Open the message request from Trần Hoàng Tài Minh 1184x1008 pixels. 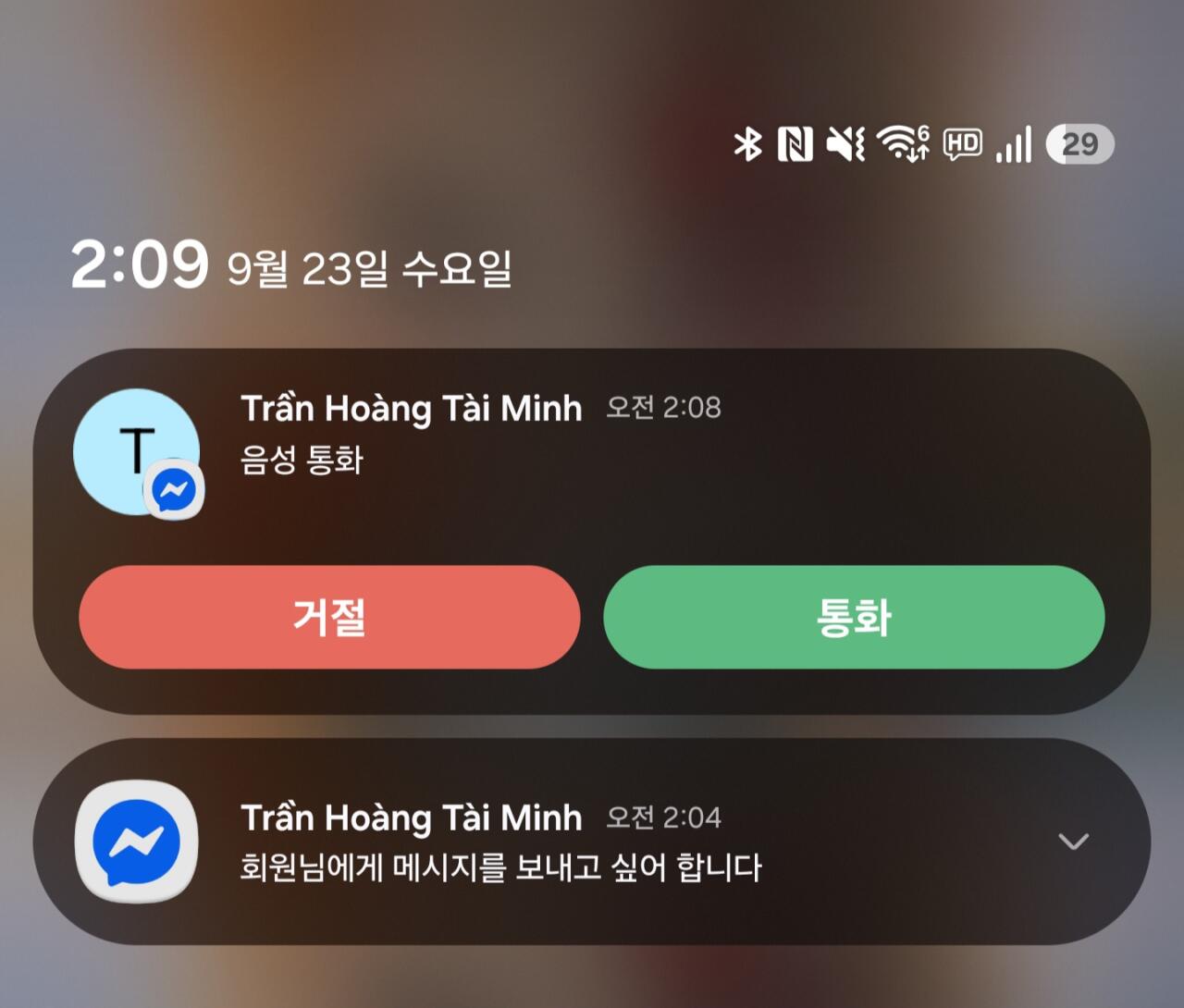(592, 842)
